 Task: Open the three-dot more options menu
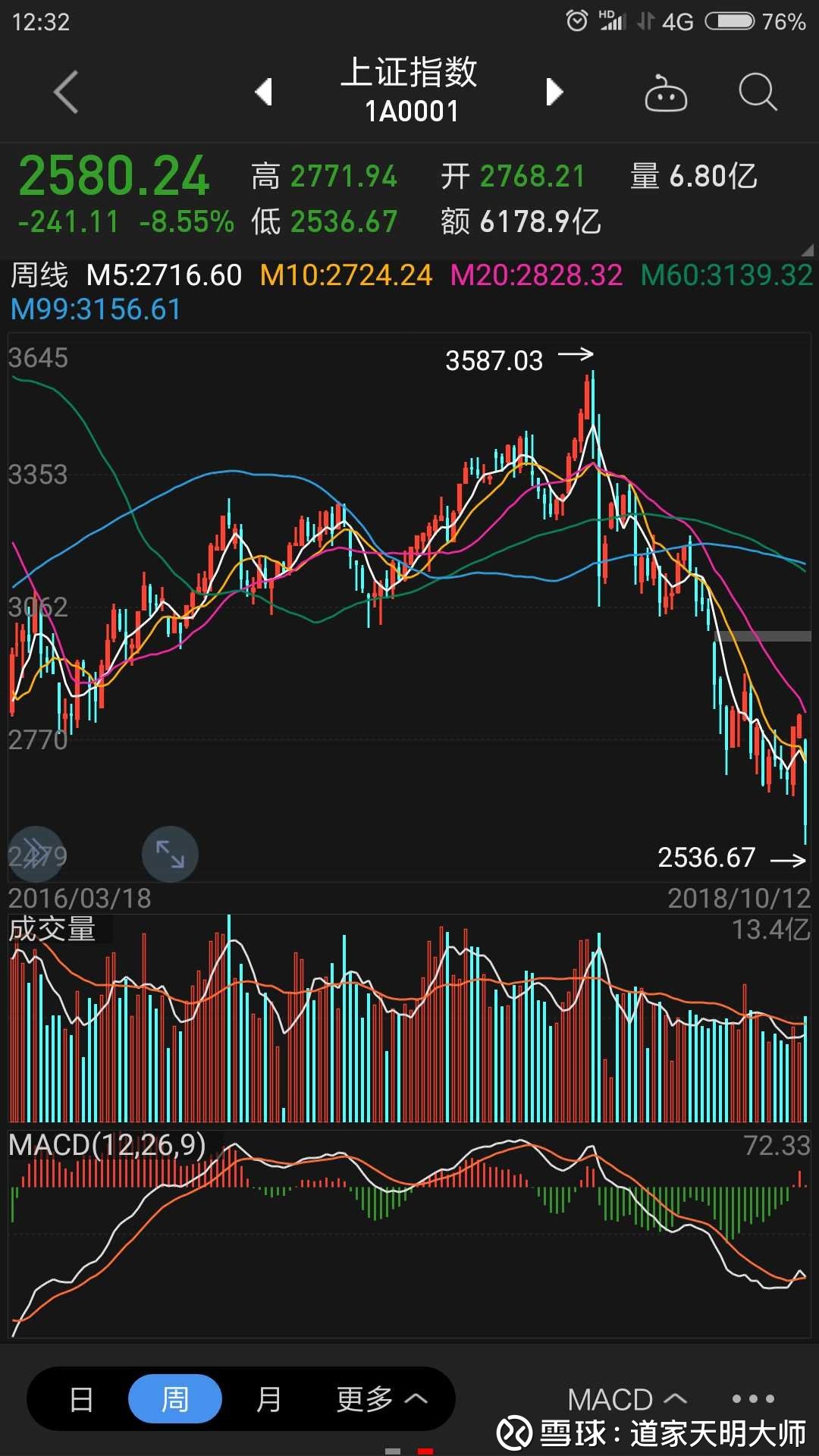point(753,1399)
